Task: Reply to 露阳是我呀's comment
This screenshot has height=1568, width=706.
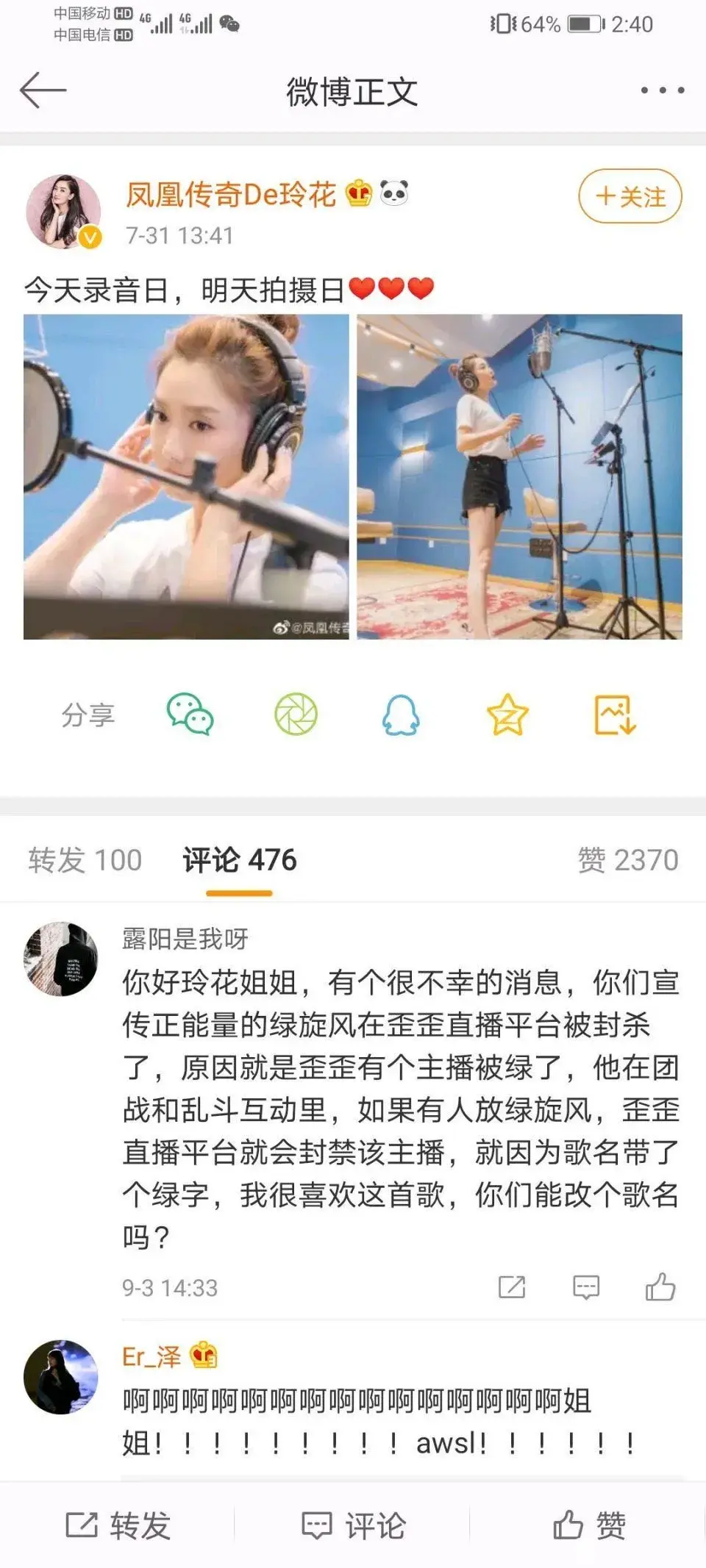Action: tap(586, 1287)
